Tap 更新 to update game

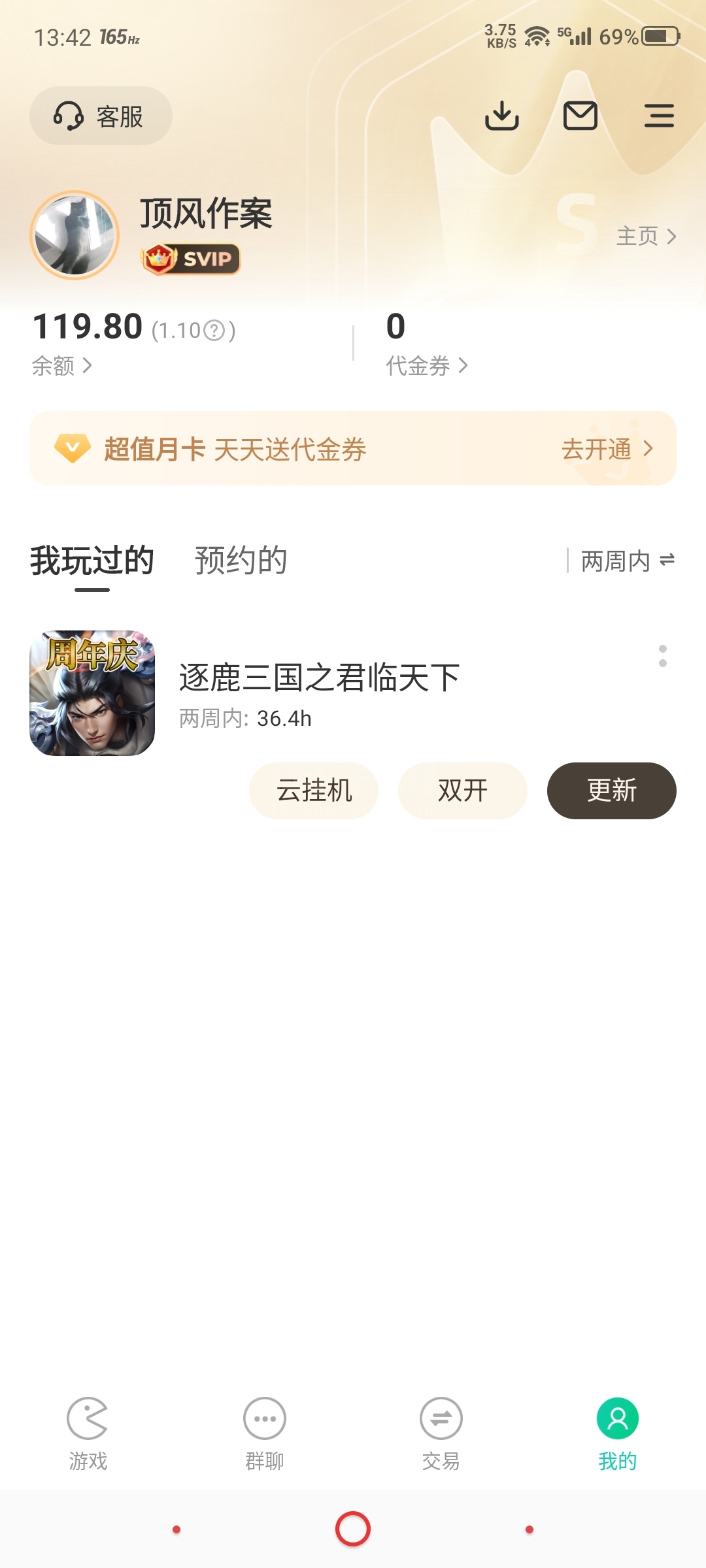tap(612, 791)
